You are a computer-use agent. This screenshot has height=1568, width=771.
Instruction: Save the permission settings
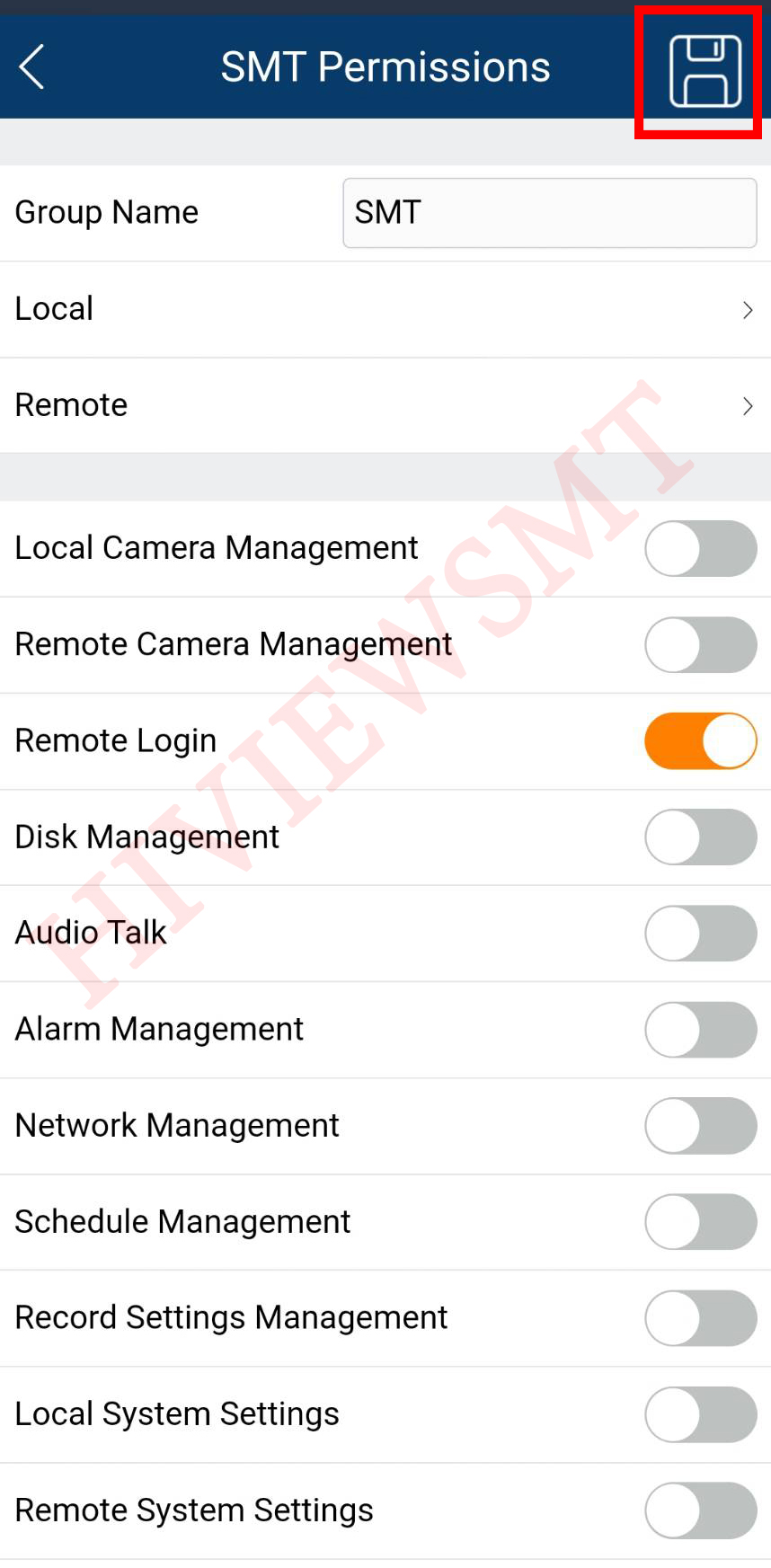[x=705, y=71]
